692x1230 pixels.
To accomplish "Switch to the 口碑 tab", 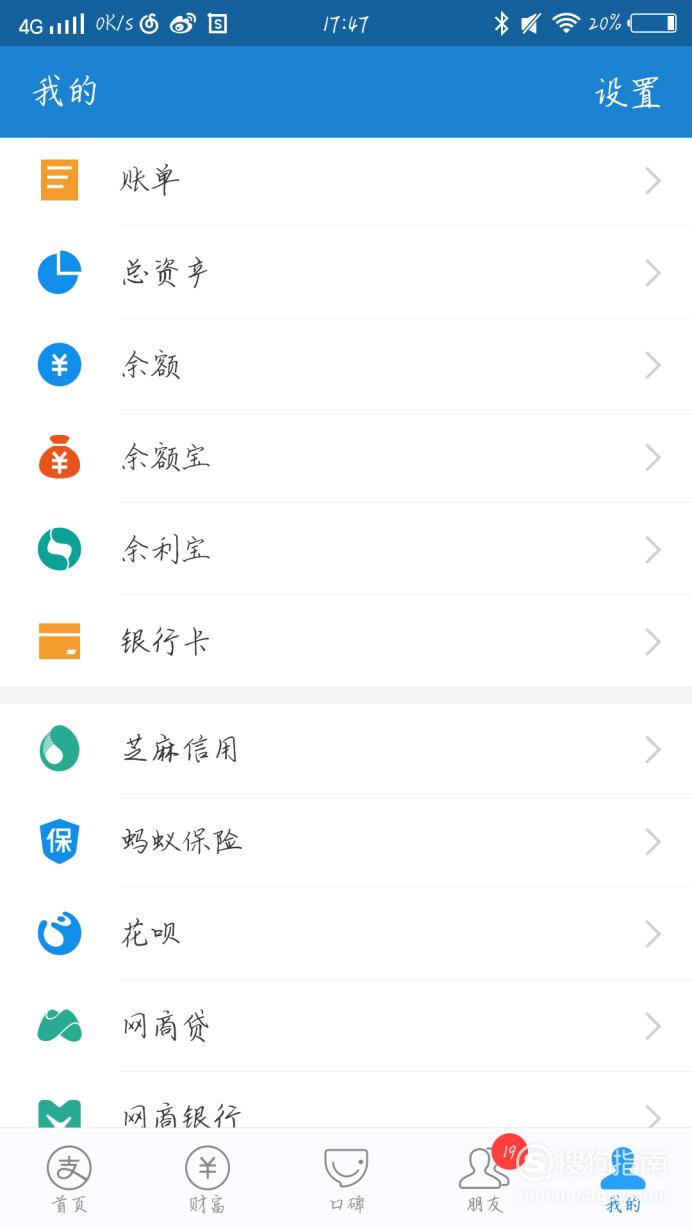I will coord(346,1180).
